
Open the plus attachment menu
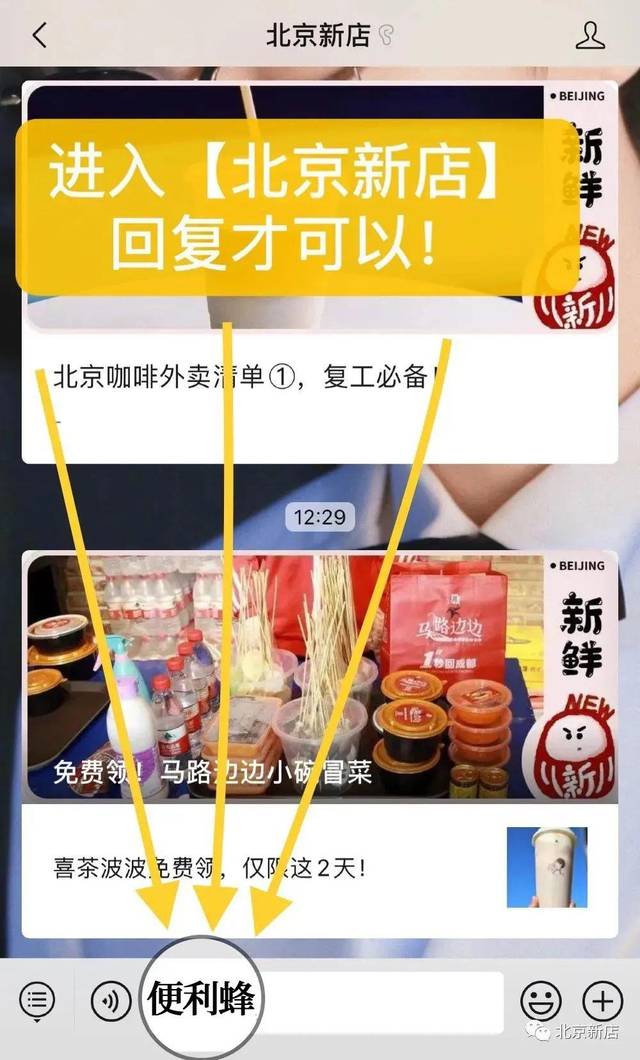point(602,1000)
